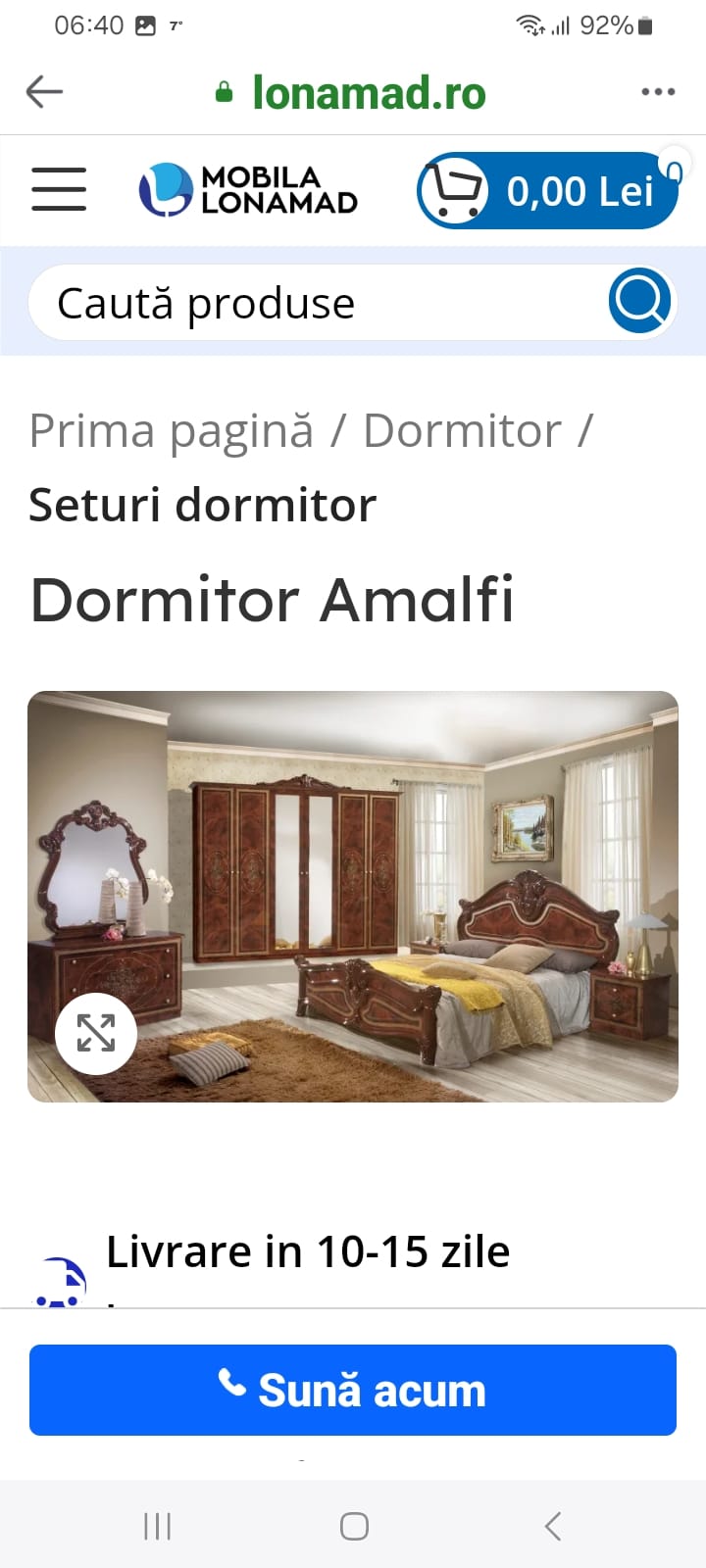View the shopping cart 0,00 Lei

point(547,191)
